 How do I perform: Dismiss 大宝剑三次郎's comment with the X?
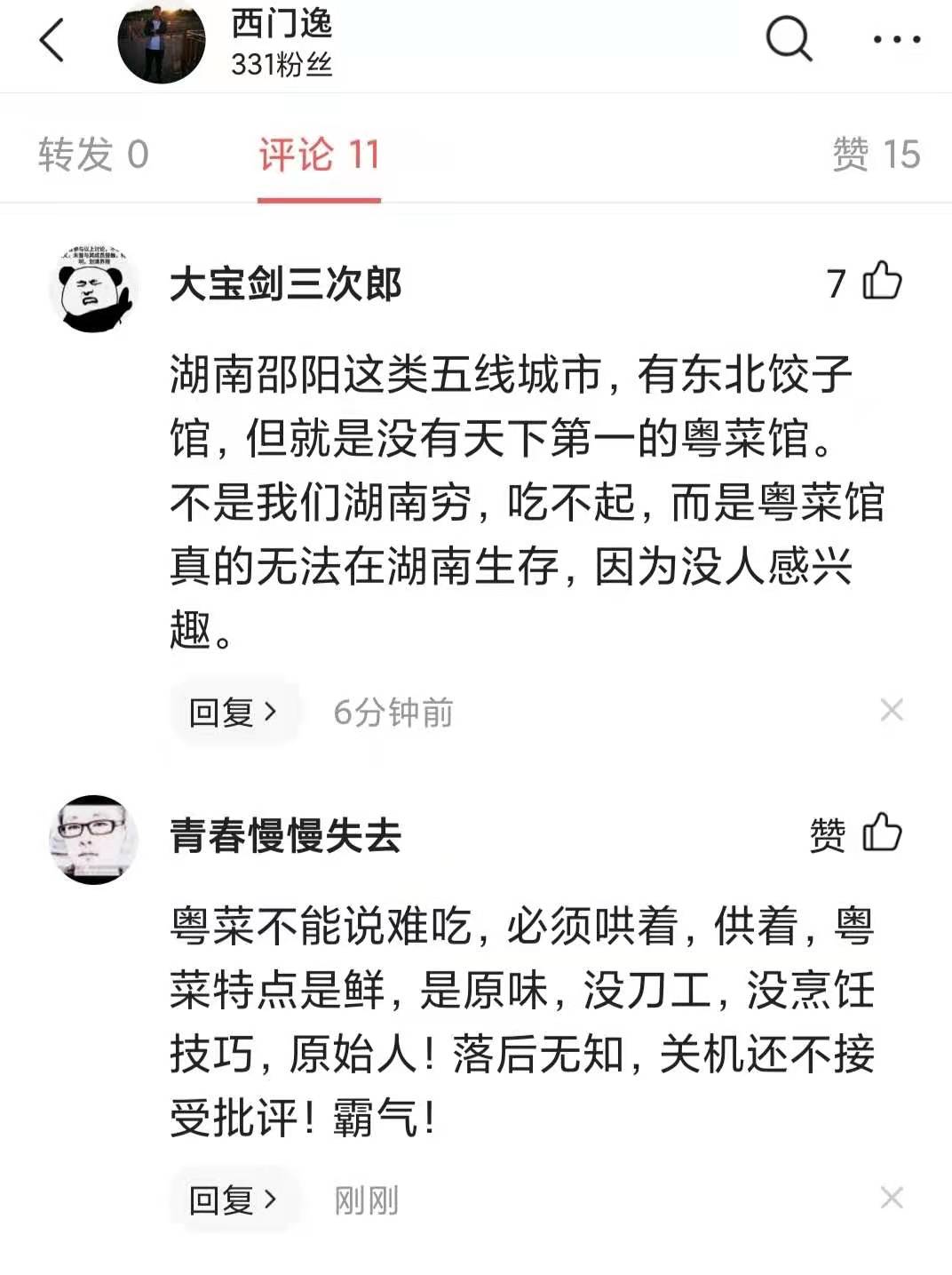tap(892, 710)
